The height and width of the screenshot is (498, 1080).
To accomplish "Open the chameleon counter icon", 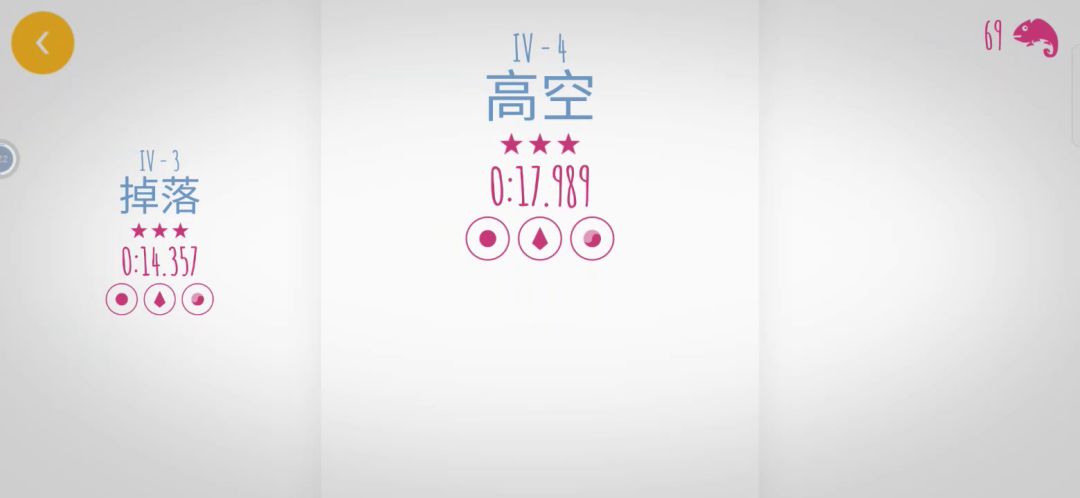I will click(x=1034, y=37).
